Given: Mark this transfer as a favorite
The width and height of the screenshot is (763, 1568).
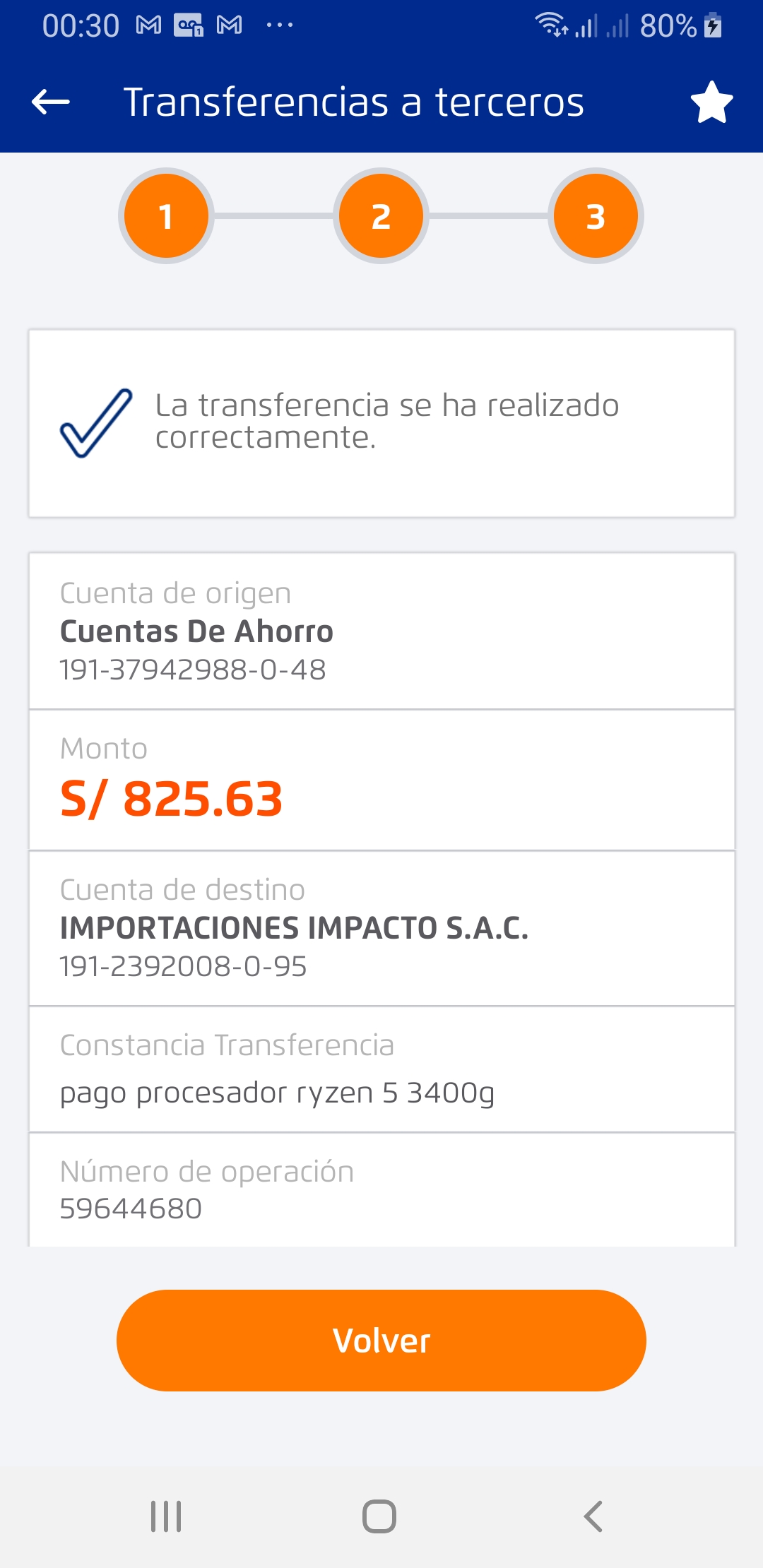Looking at the screenshot, I should tap(711, 102).
